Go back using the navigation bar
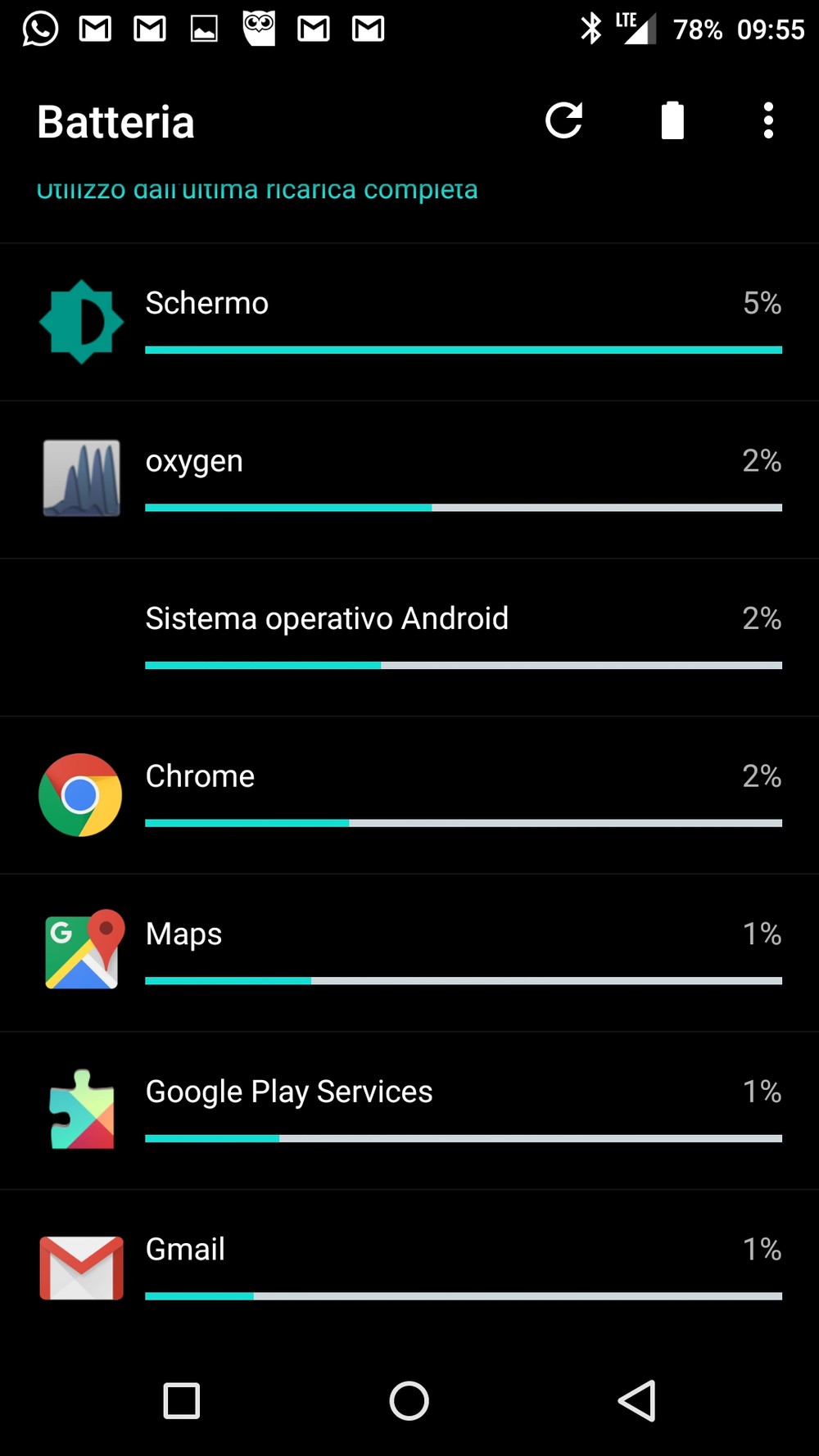This screenshot has height=1456, width=819. 636,1400
